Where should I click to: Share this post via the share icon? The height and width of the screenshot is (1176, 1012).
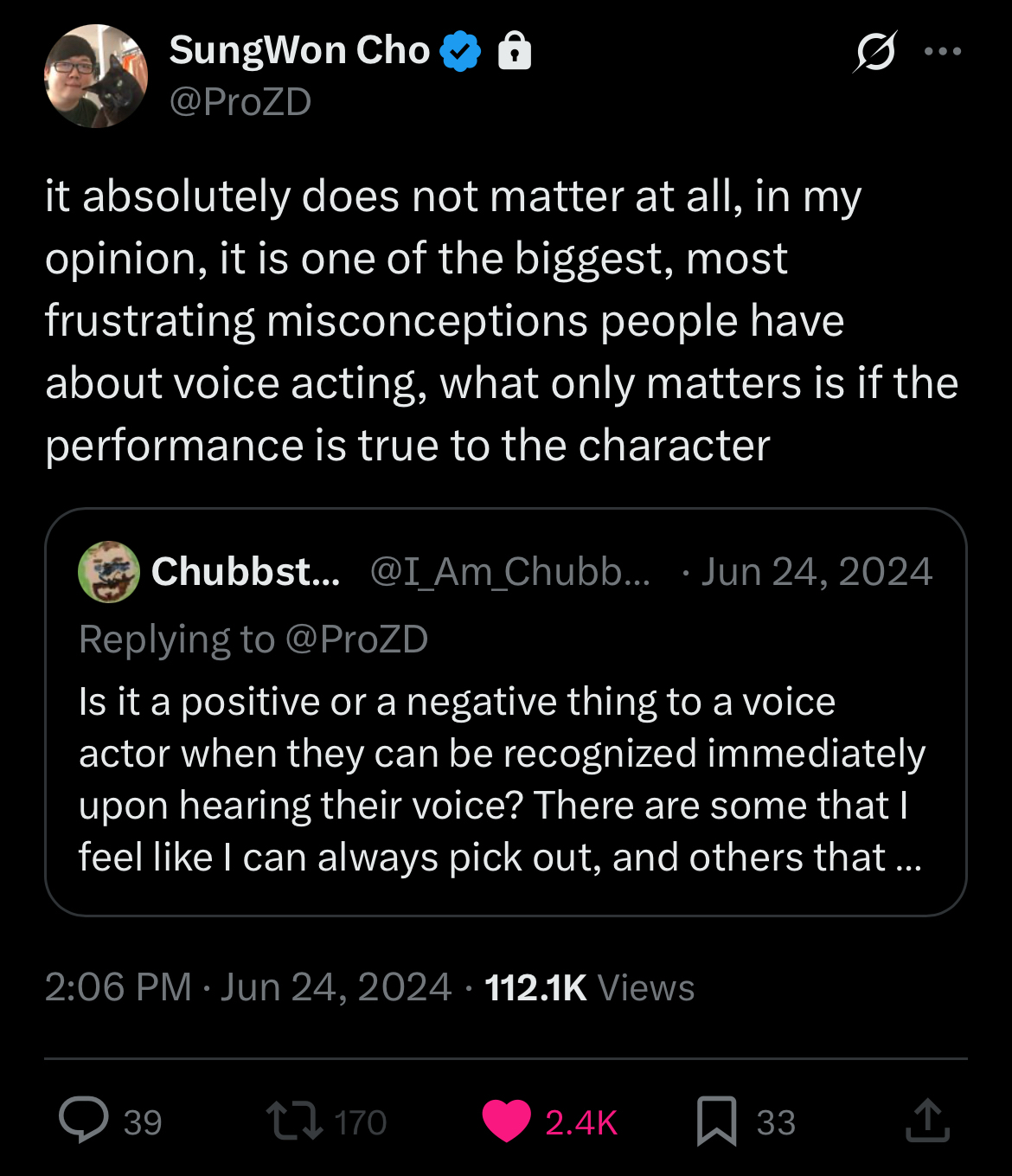[927, 1121]
